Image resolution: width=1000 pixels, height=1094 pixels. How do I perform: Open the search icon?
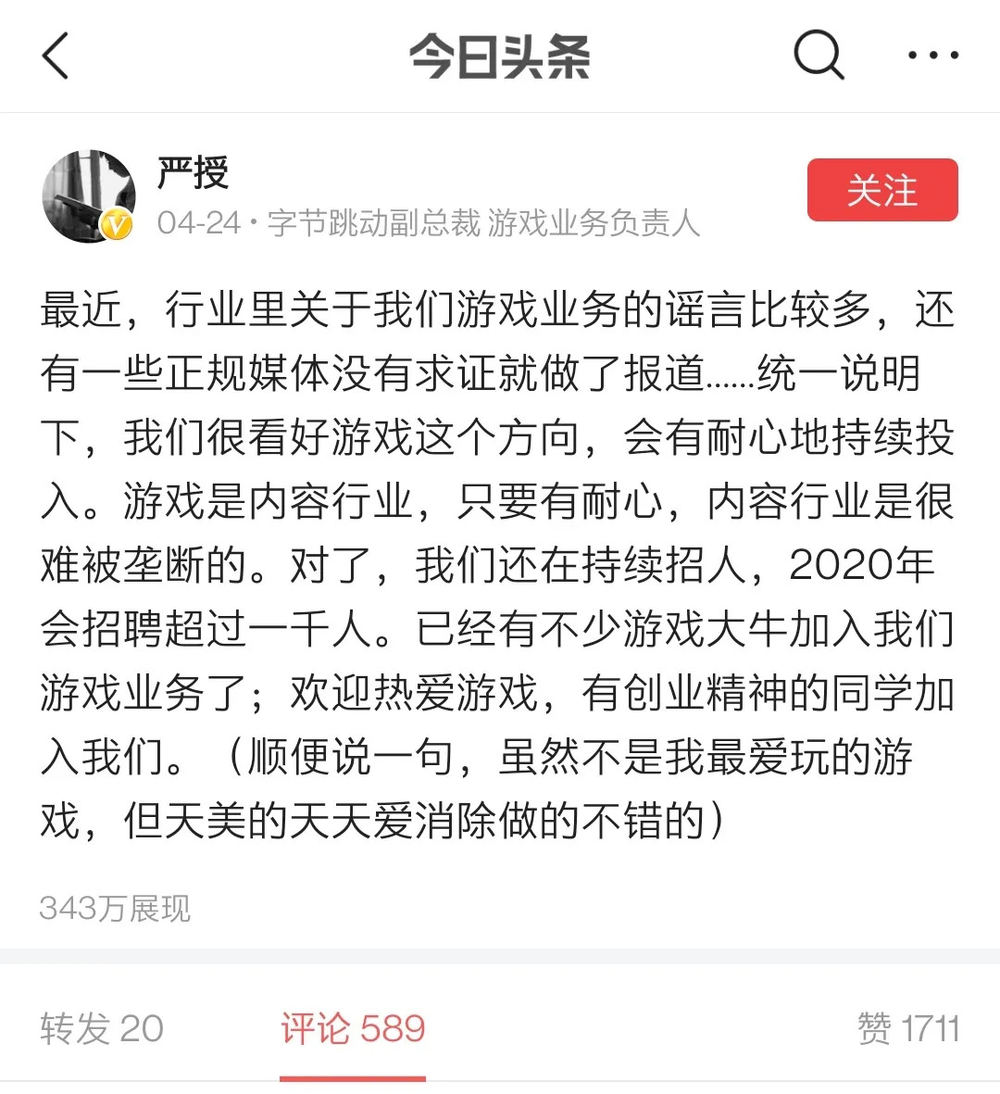pos(818,56)
